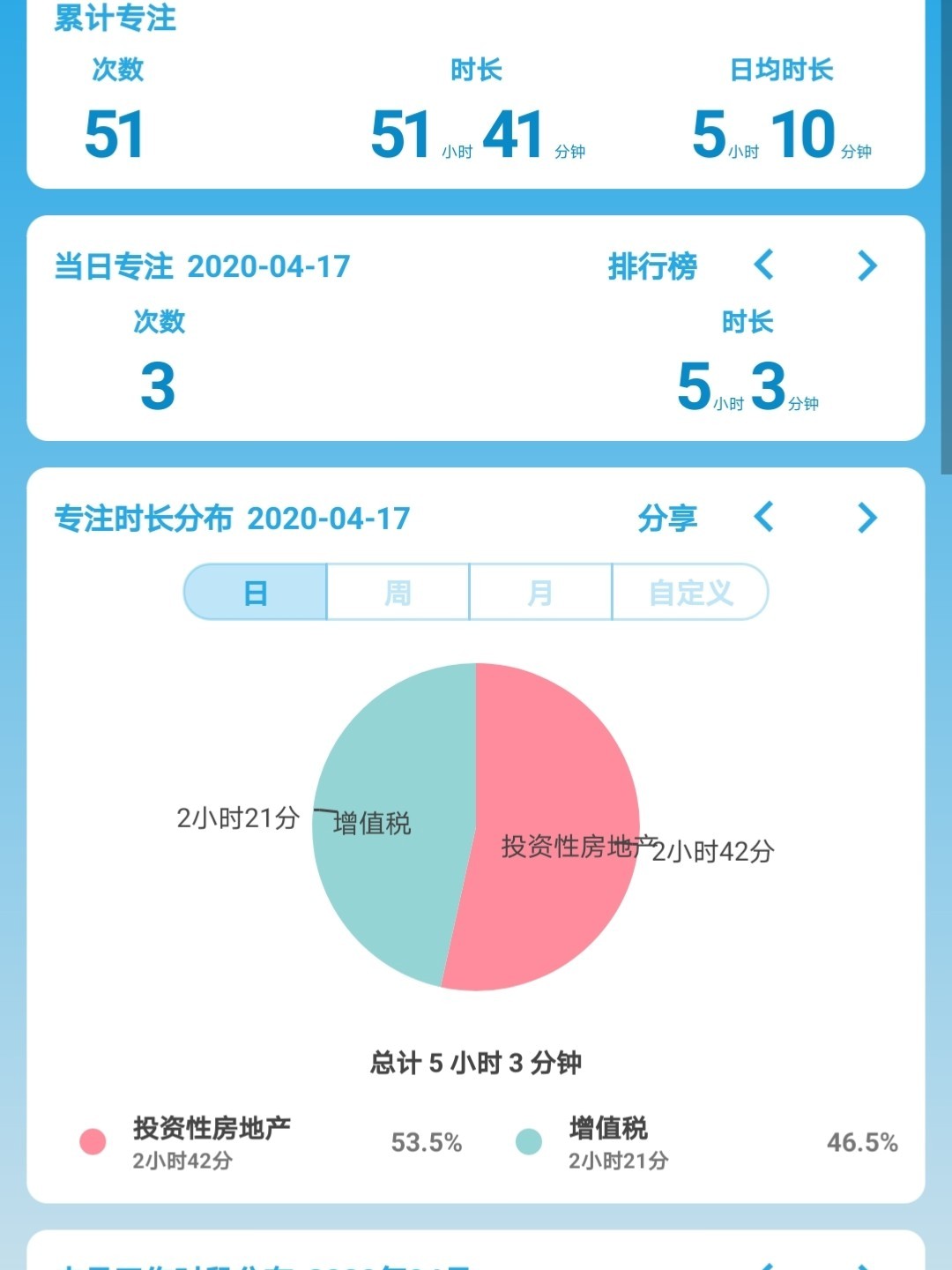
Task: Switch to the 自定义 range tab
Action: [690, 593]
